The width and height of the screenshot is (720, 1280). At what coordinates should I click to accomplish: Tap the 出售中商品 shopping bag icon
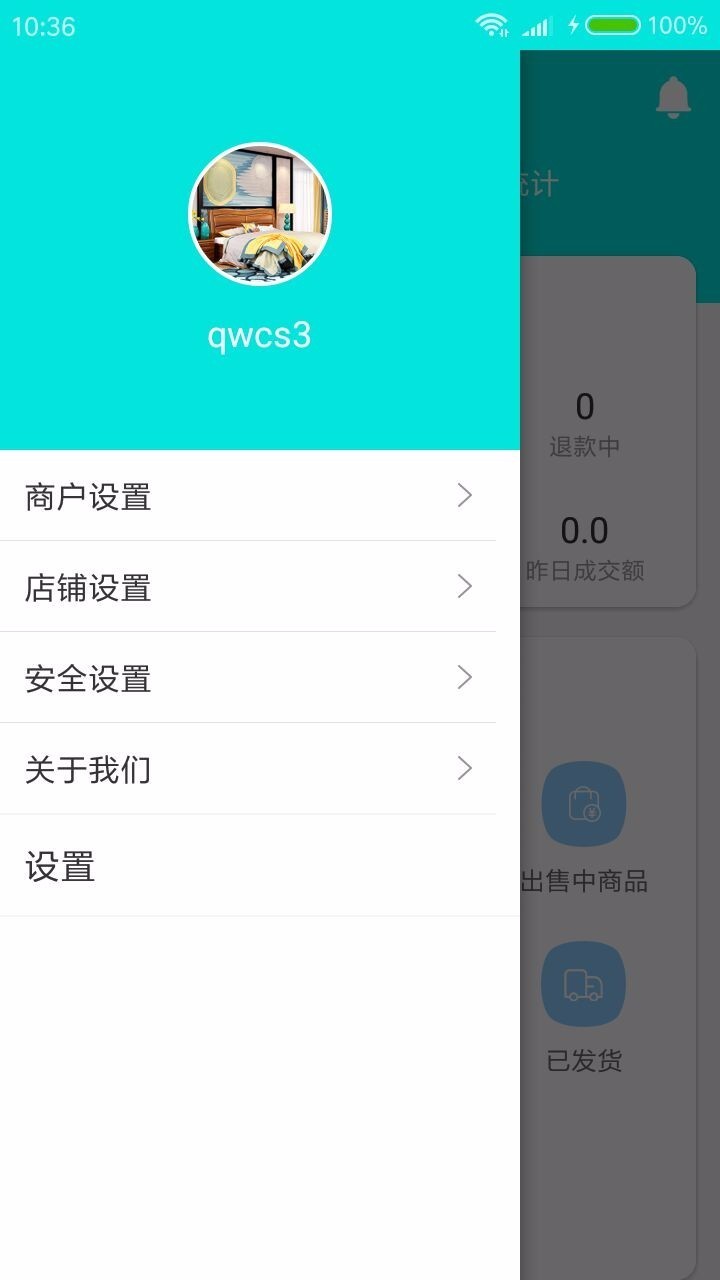point(584,803)
